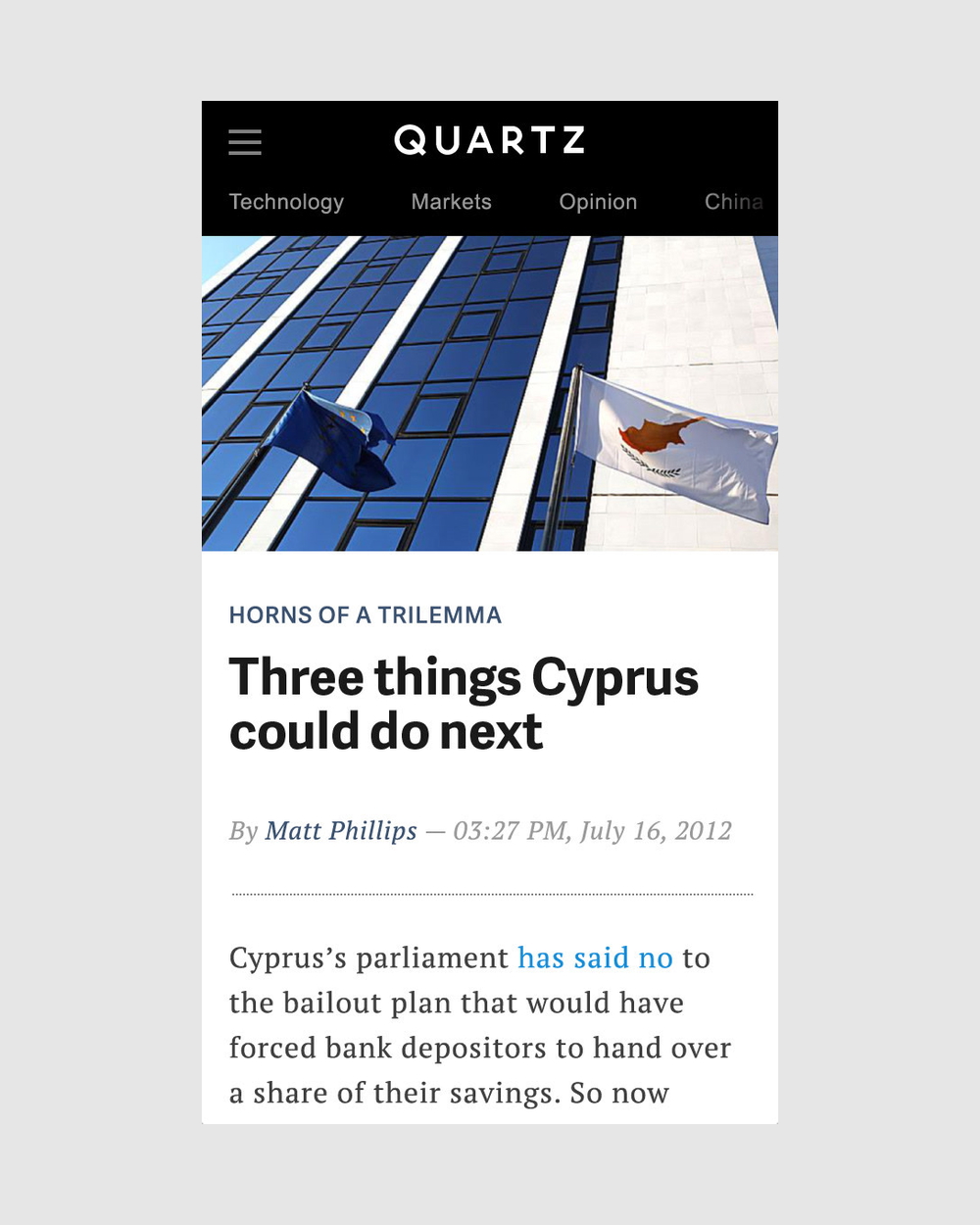The width and height of the screenshot is (980, 1225).
Task: Click the 'Three things Cyprus could do next' headline
Action: pos(464,703)
